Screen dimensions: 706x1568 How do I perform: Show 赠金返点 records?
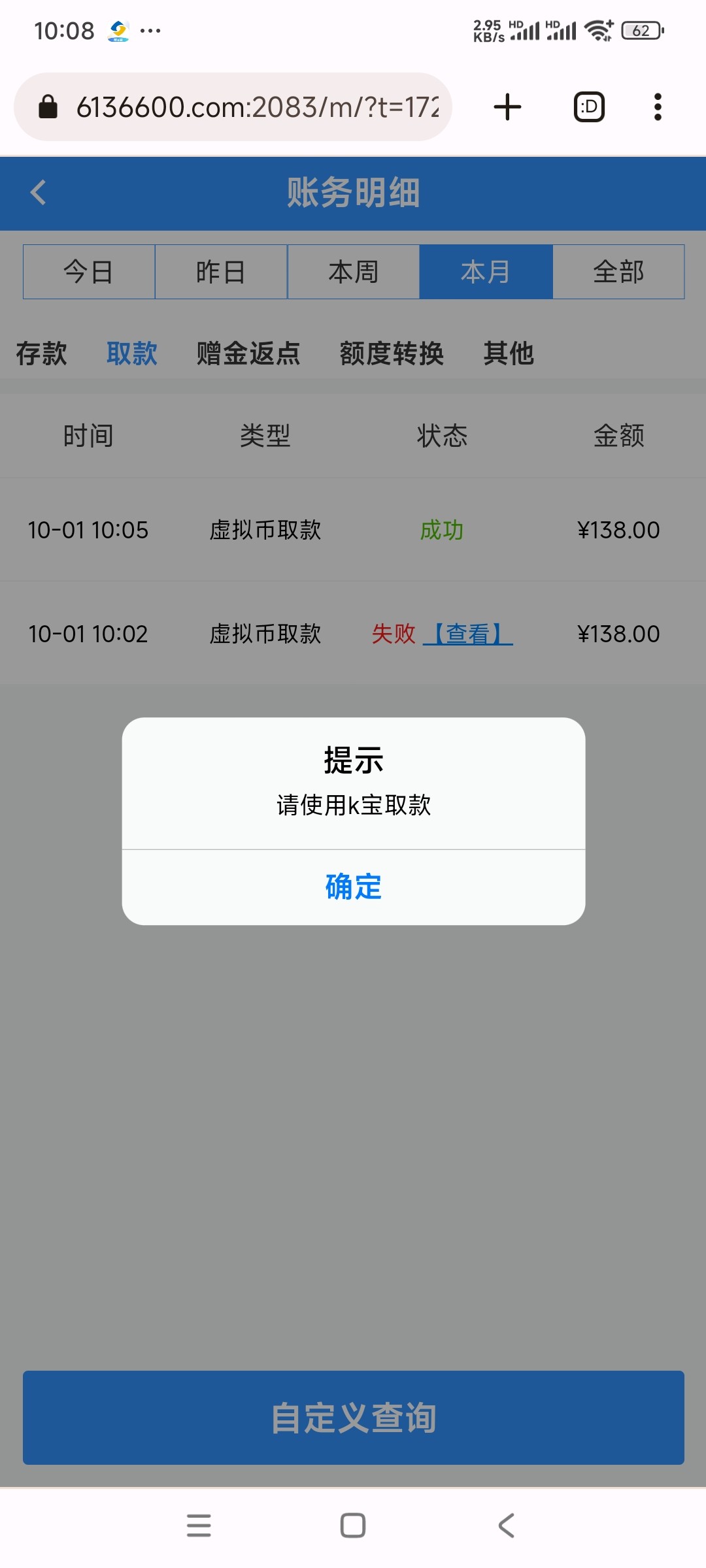coord(248,353)
